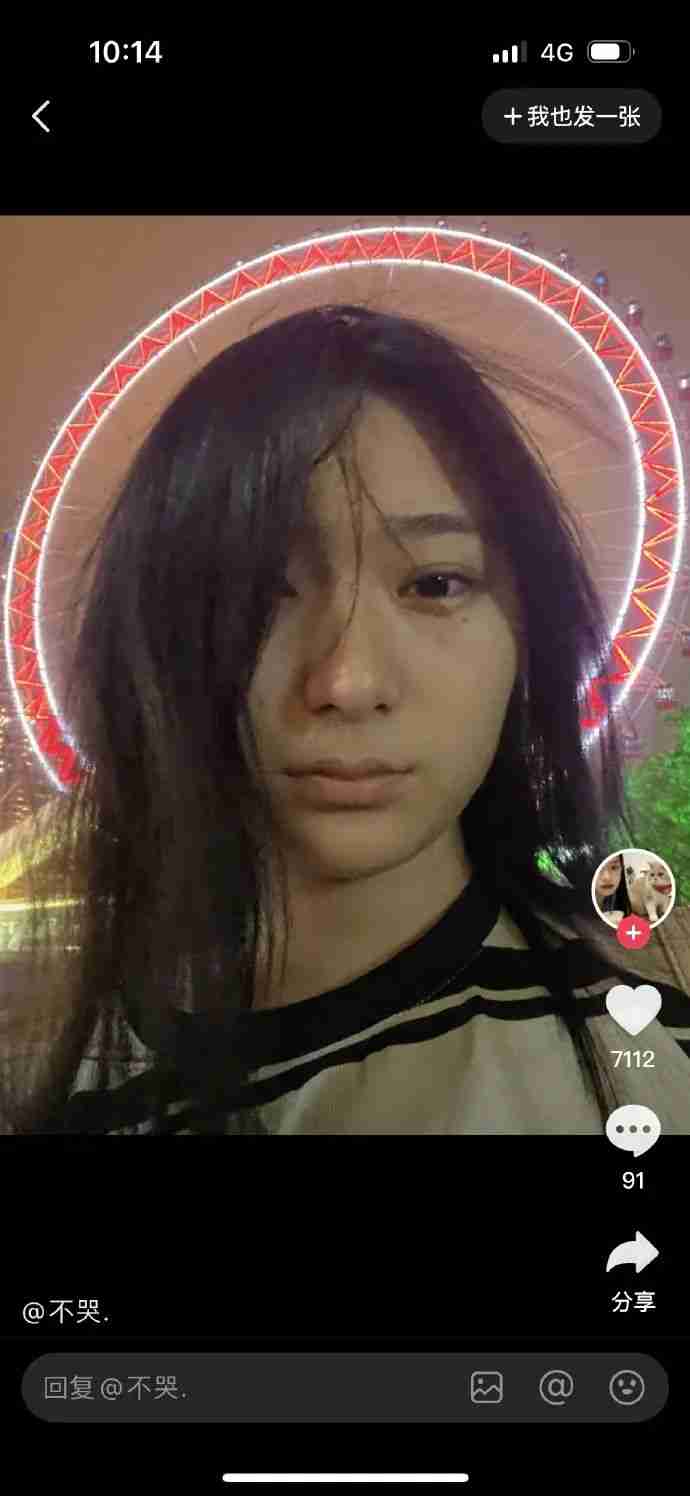
Task: Open the emoji picker in the reply bar
Action: pos(627,1387)
